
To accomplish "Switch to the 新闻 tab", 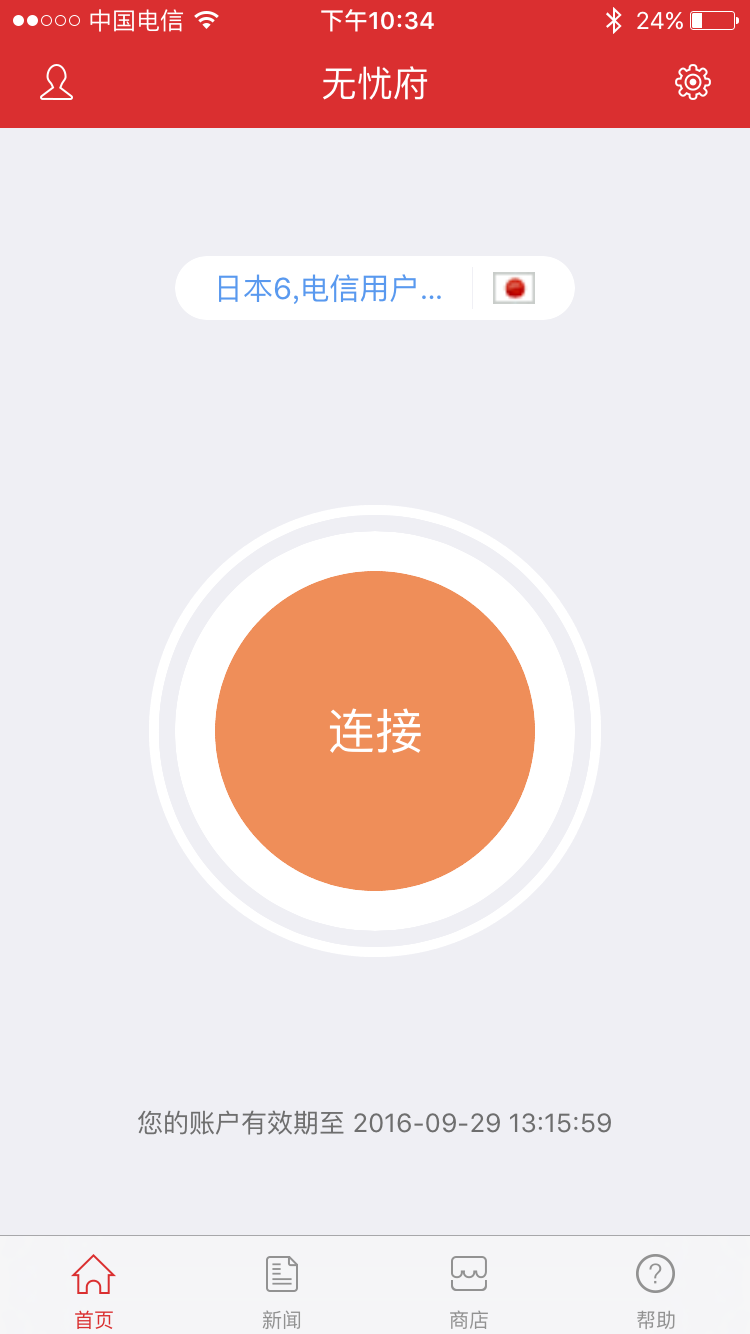I will [281, 1289].
